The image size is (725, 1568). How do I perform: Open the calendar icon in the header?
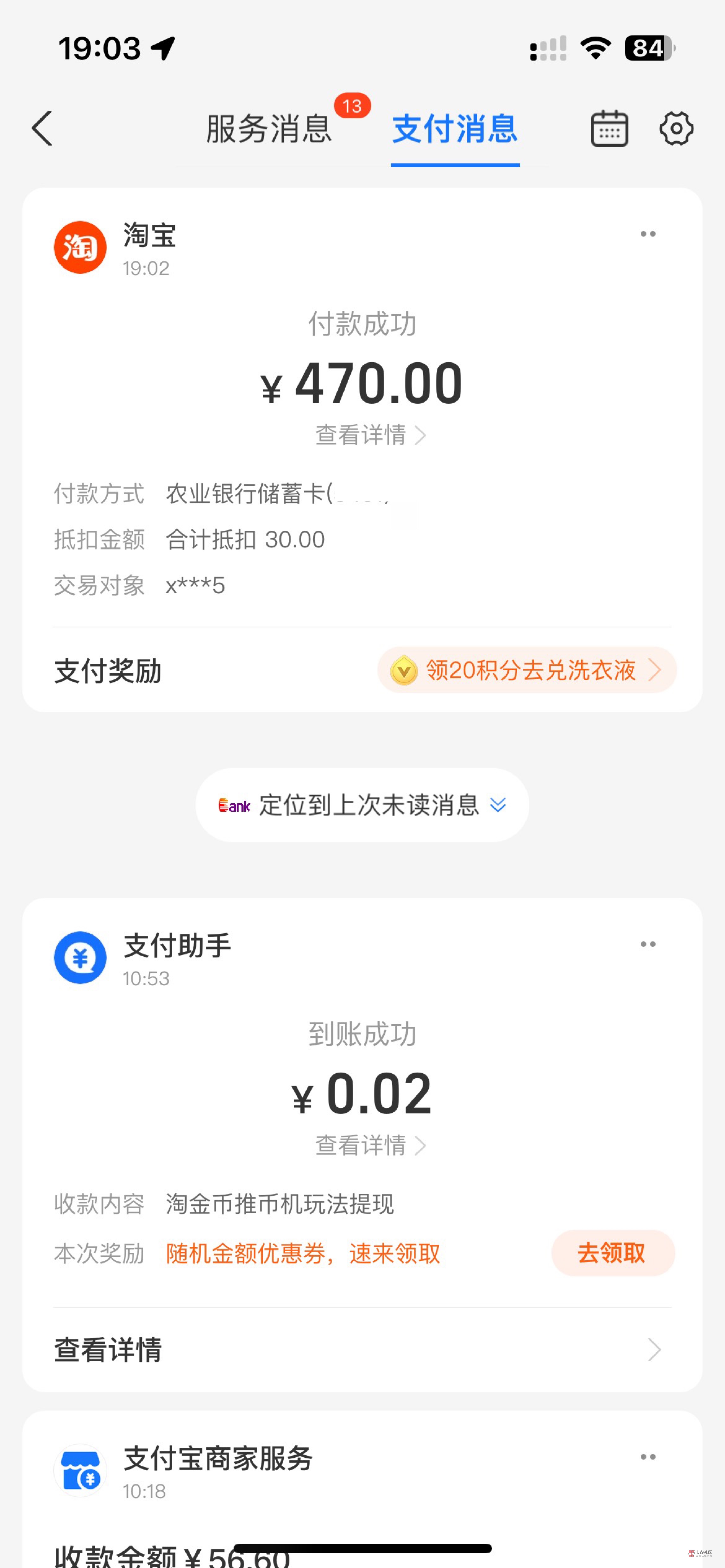tap(609, 128)
